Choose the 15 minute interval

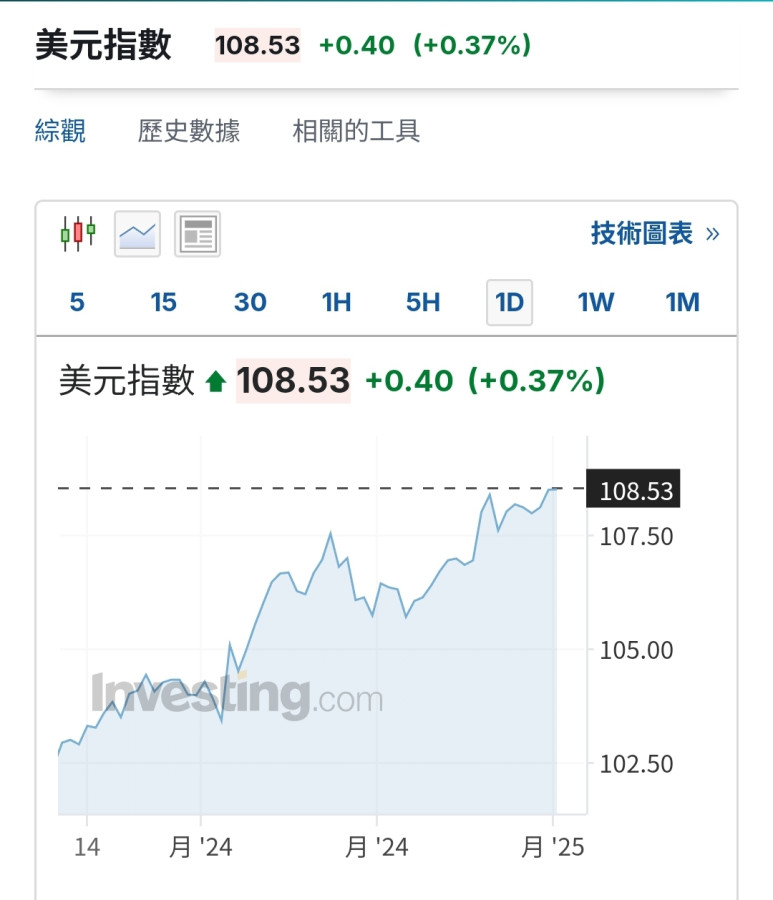coord(163,302)
